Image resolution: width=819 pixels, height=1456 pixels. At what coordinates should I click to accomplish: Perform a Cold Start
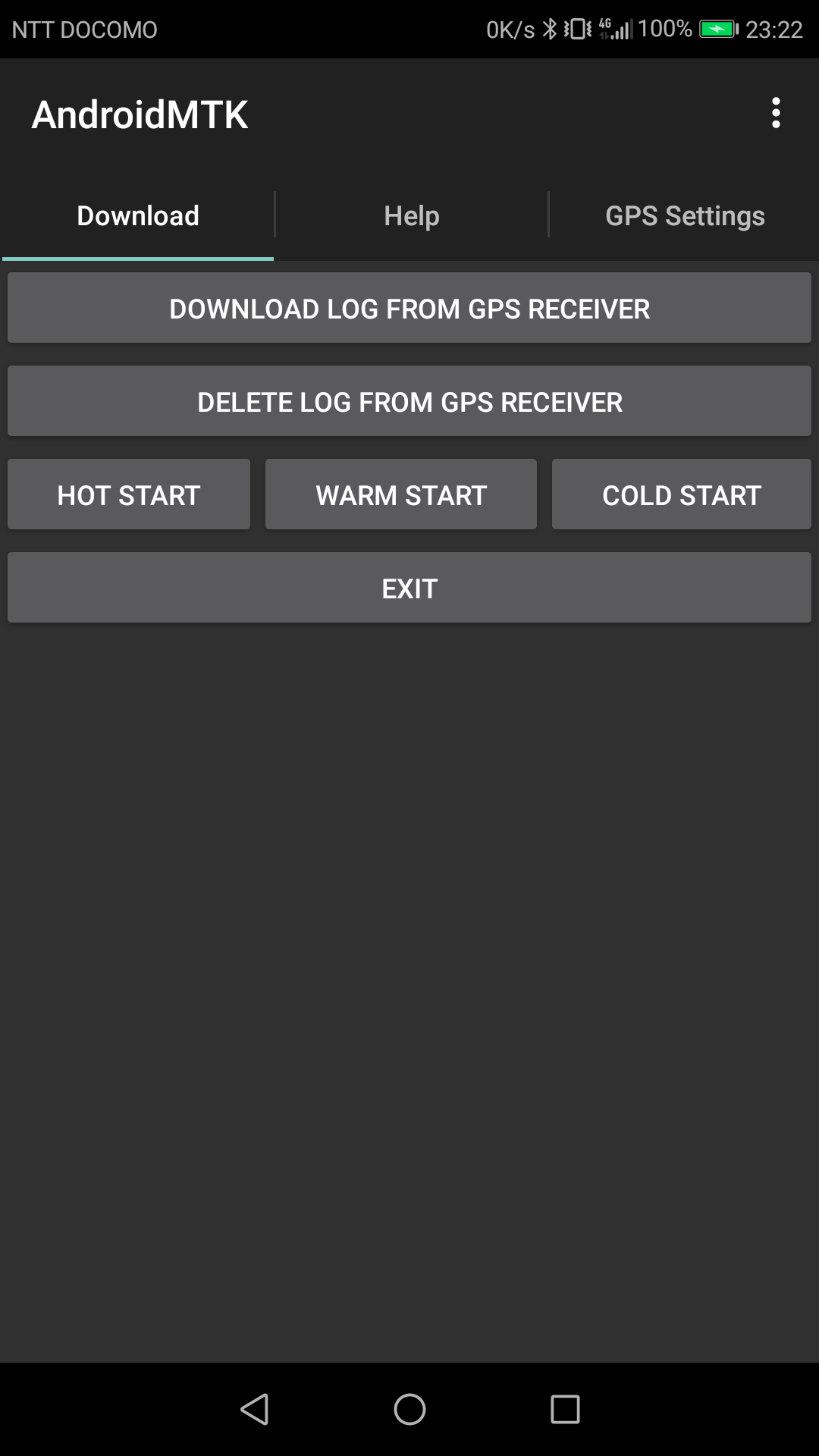[682, 494]
